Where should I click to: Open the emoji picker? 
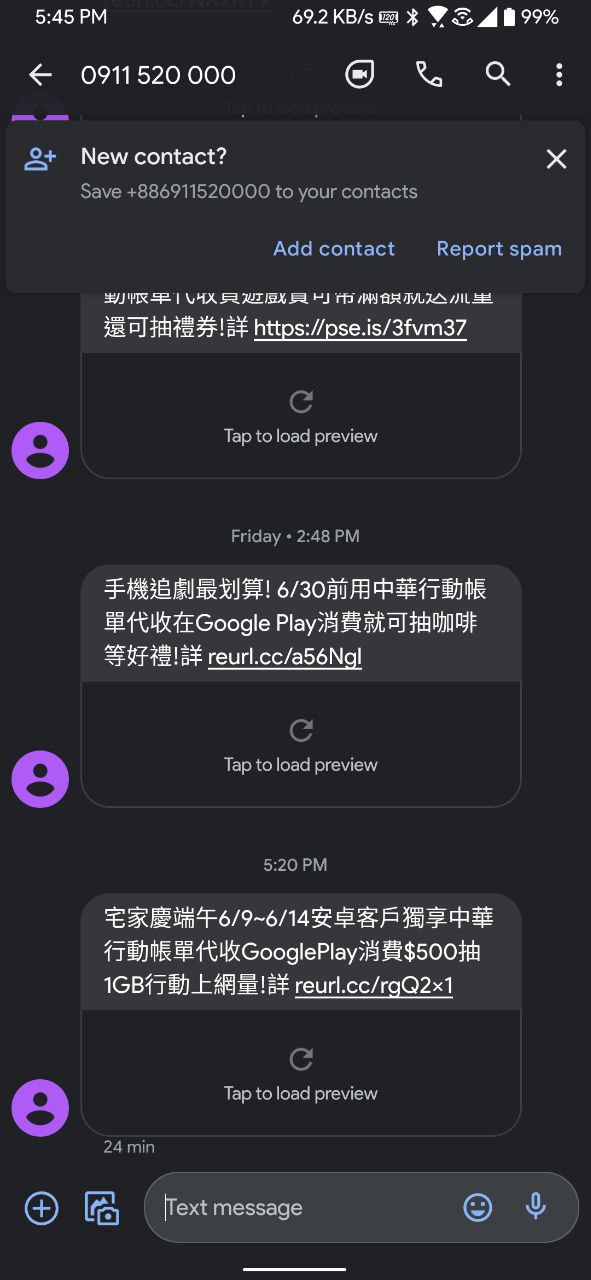(x=478, y=1208)
